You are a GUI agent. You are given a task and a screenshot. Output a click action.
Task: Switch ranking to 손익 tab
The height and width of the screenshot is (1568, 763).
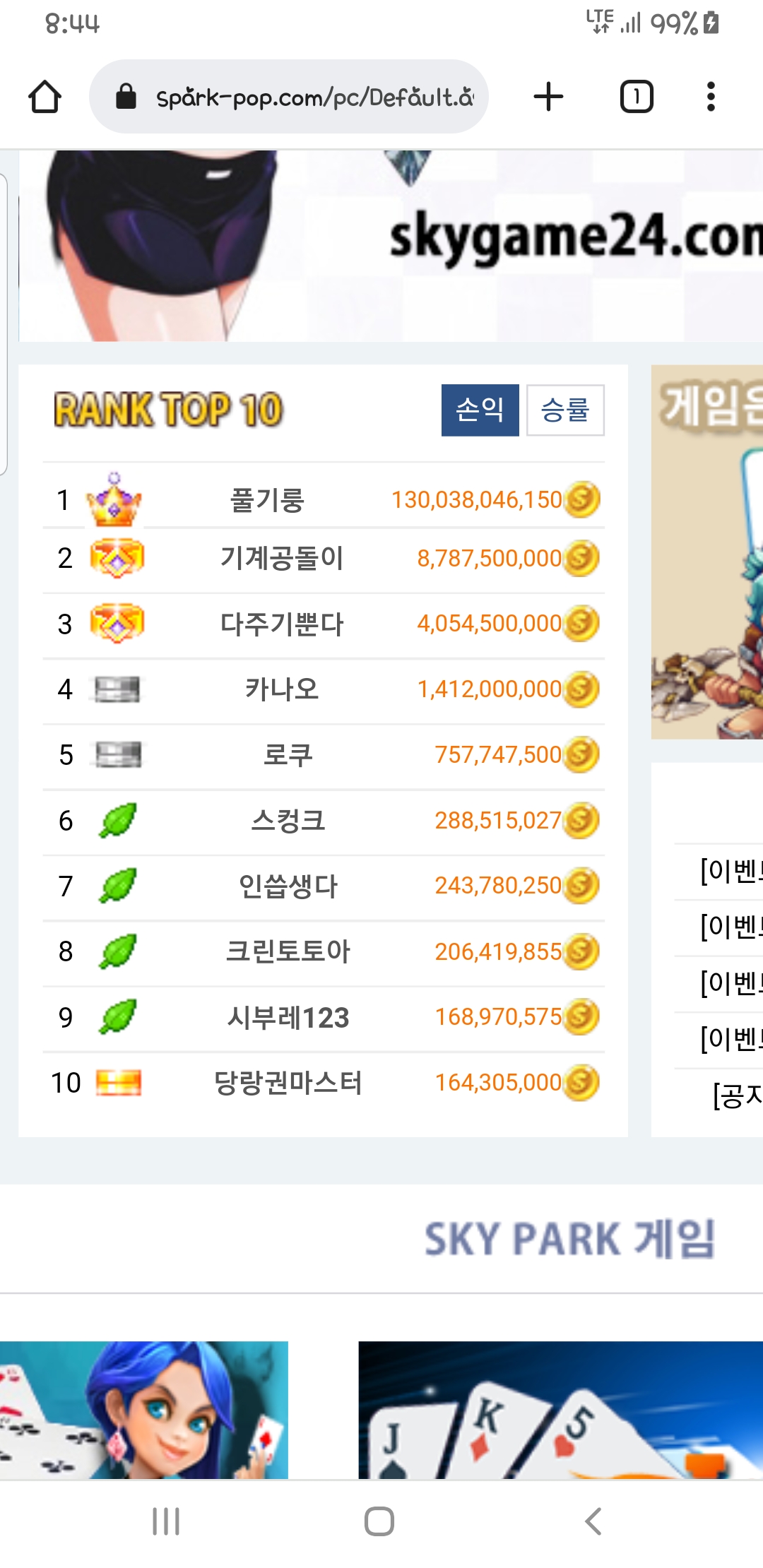coord(480,410)
